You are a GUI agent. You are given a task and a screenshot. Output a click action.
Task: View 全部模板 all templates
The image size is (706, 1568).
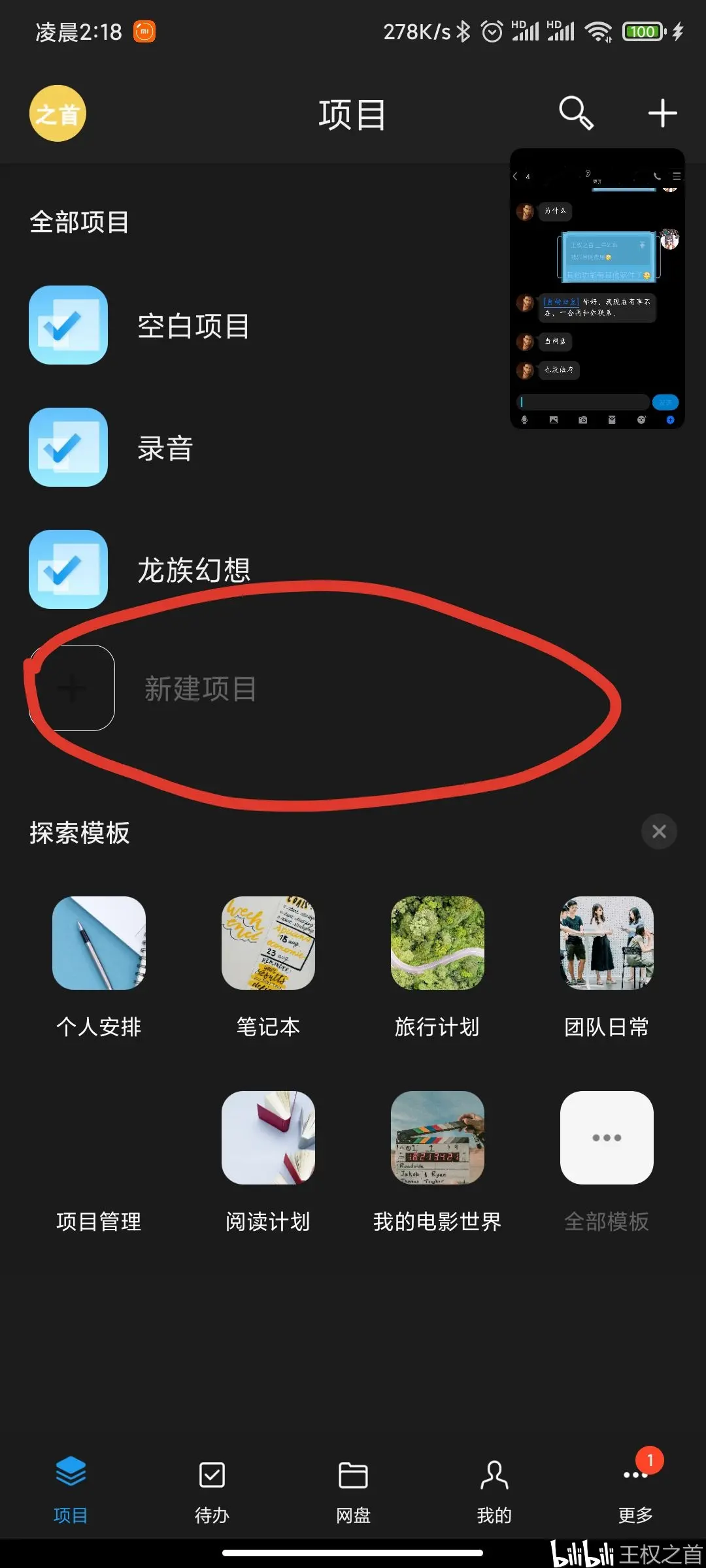607,1137
